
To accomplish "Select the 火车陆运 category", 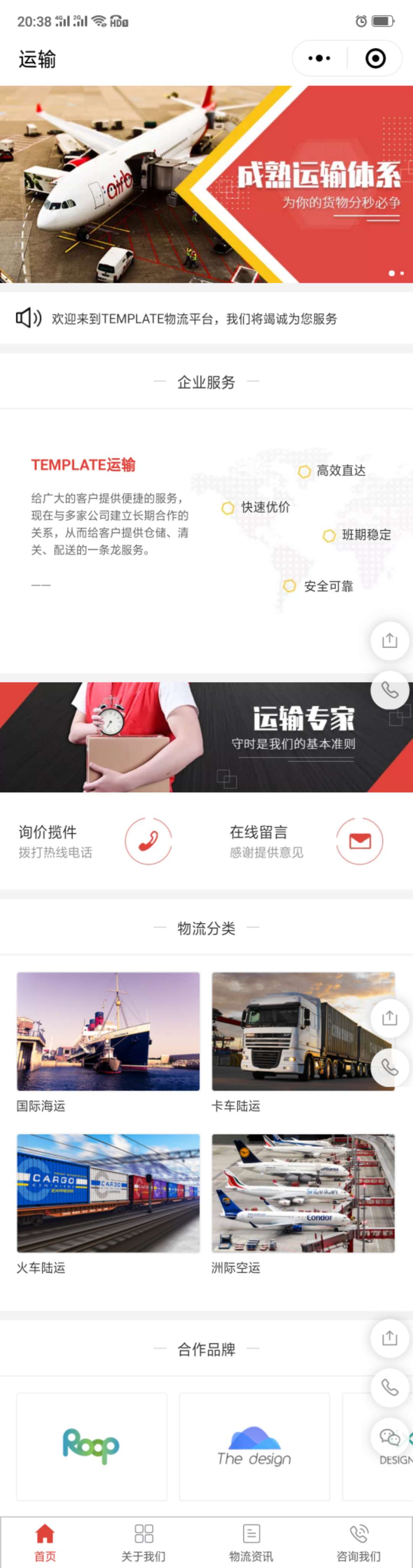I will (x=108, y=1193).
